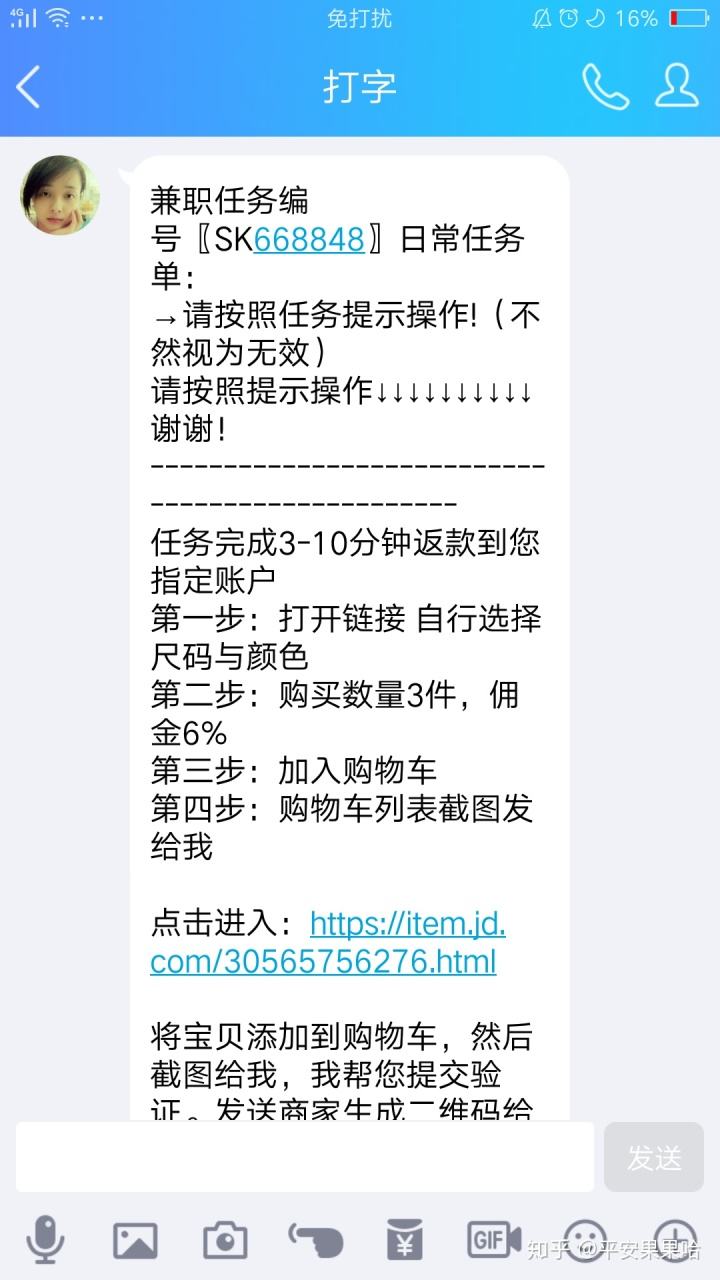Viewport: 720px width, 1280px height.
Task: Open the GIF video icon
Action: pyautogui.click(x=495, y=1240)
